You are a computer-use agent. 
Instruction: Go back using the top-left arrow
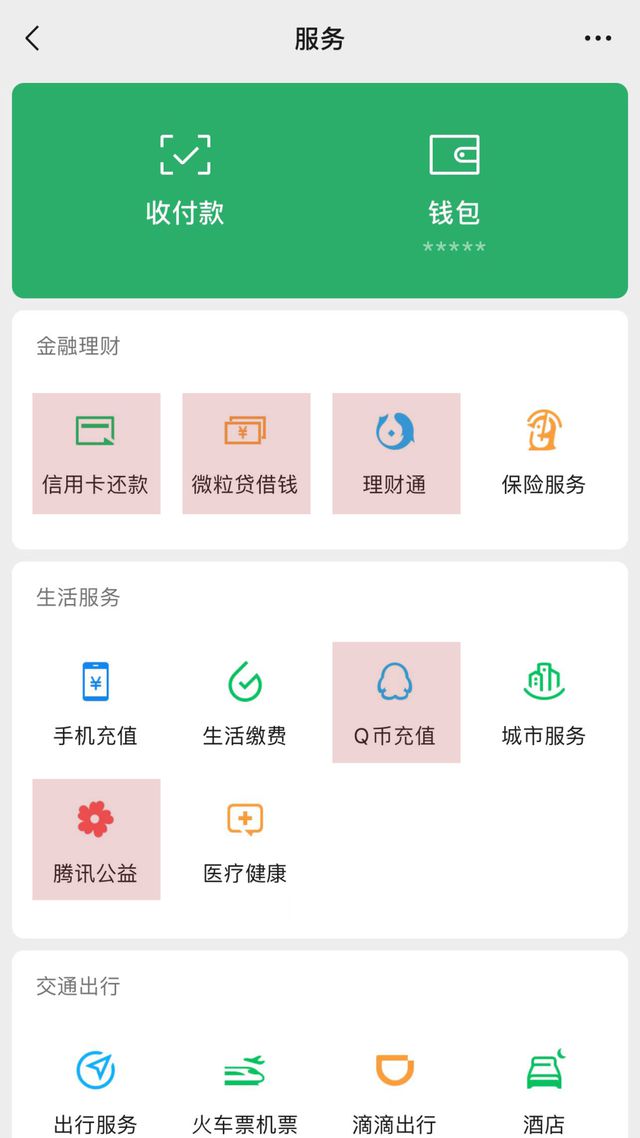(32, 38)
